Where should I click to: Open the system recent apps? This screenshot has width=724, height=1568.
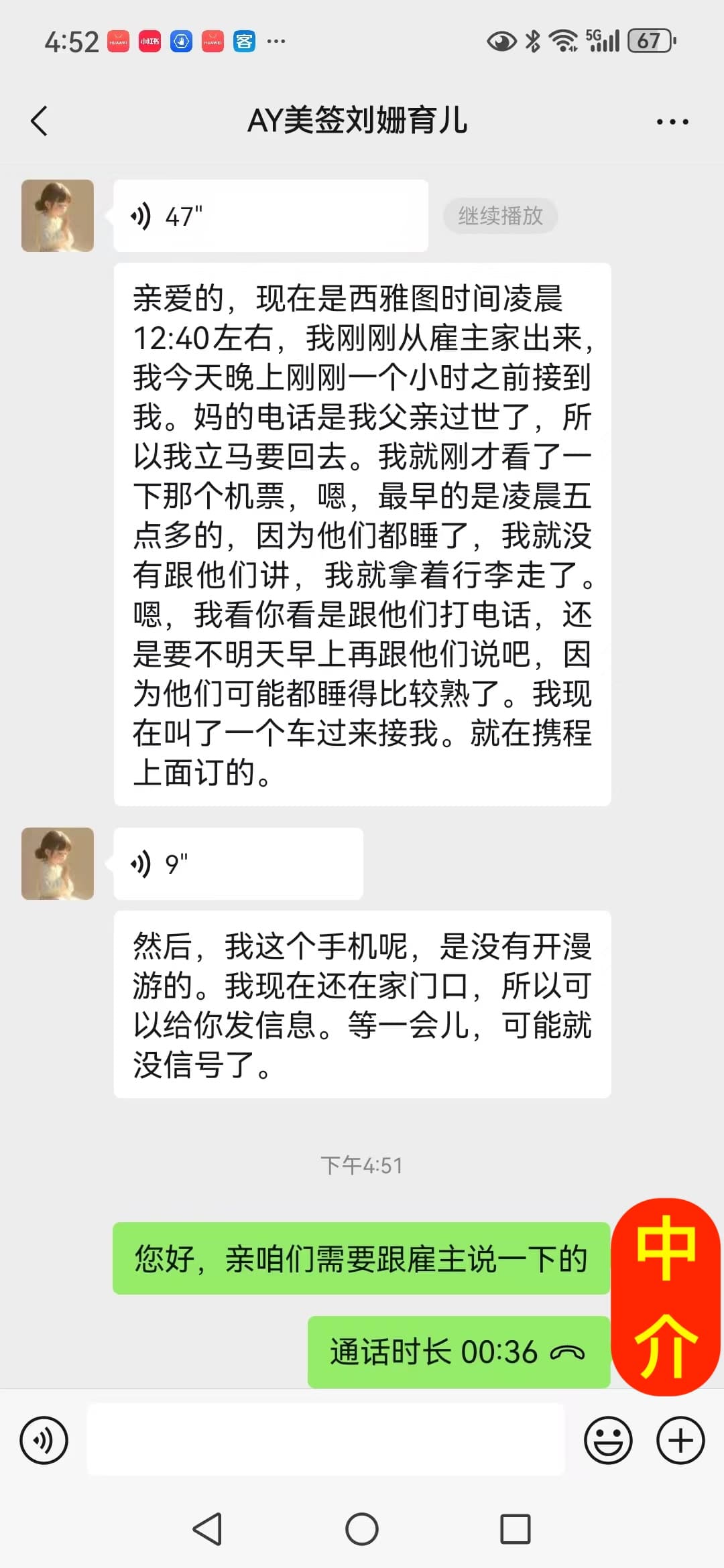516,1529
